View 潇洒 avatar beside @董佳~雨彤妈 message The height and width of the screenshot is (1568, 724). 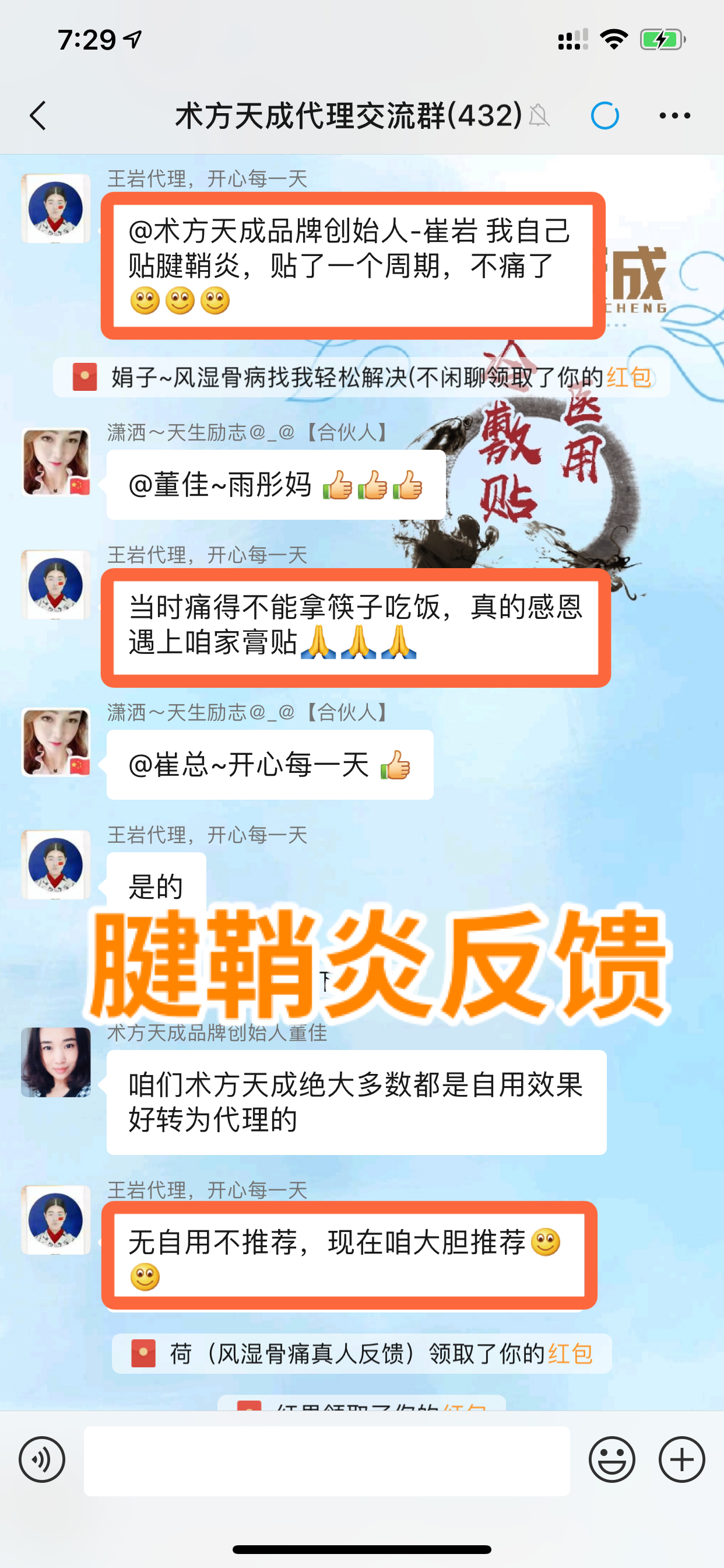(x=56, y=462)
